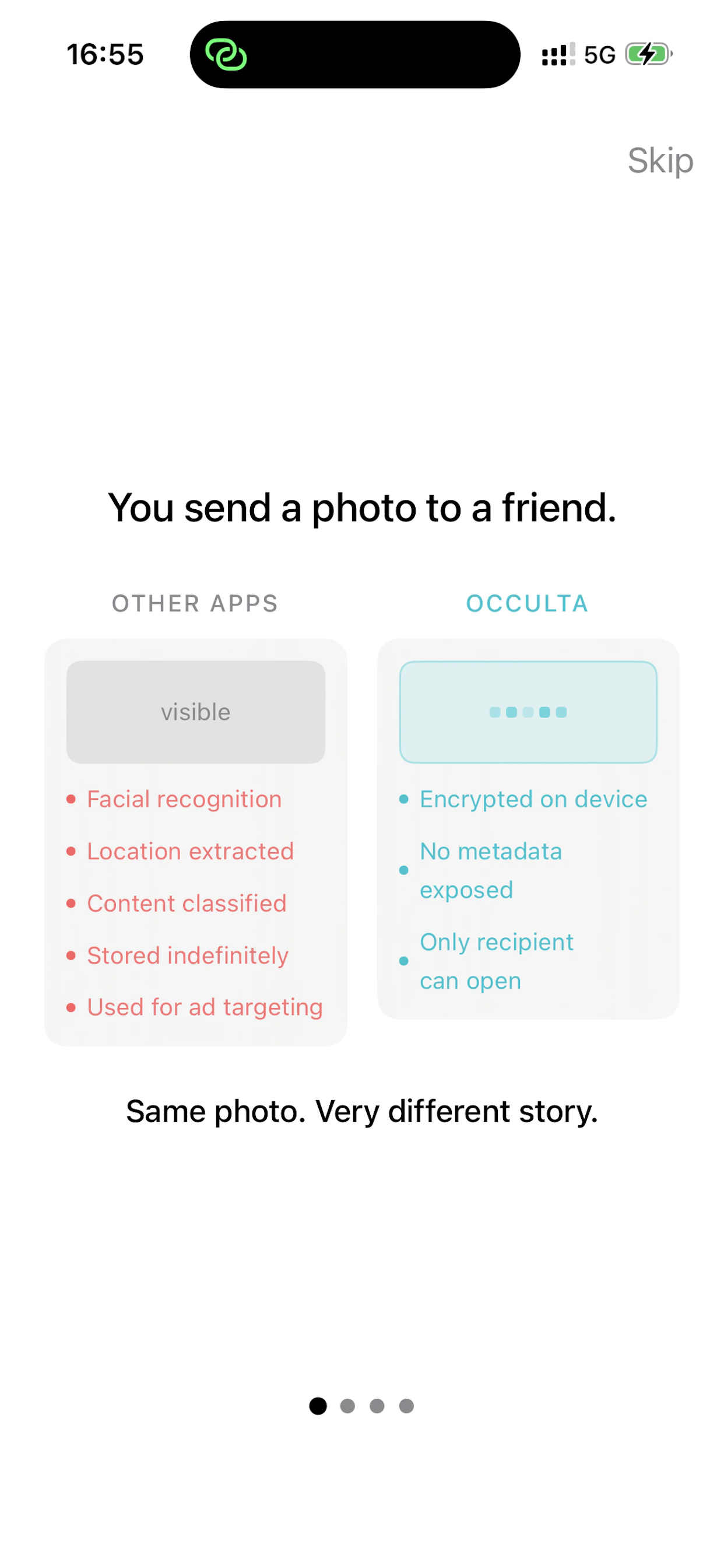The image size is (724, 1568).
Task: Open the third page indicator dot
Action: (x=377, y=1405)
